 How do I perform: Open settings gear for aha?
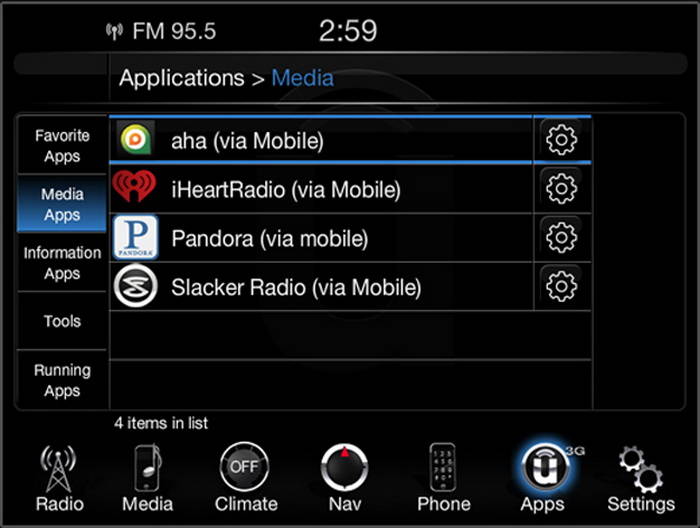pyautogui.click(x=562, y=140)
